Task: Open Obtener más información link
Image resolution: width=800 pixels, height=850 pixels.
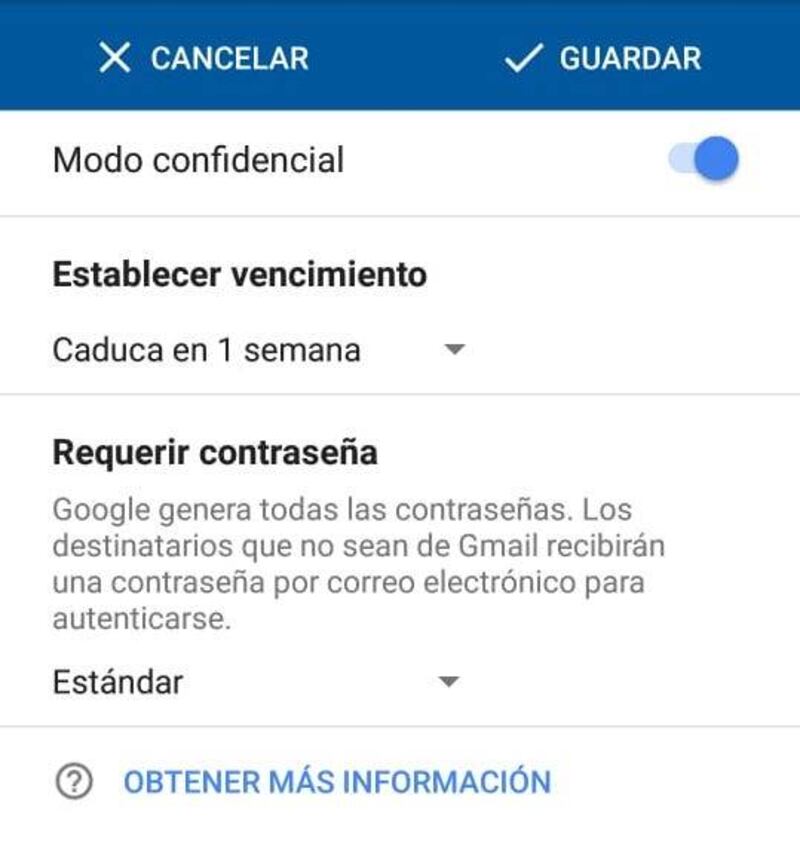Action: point(336,781)
